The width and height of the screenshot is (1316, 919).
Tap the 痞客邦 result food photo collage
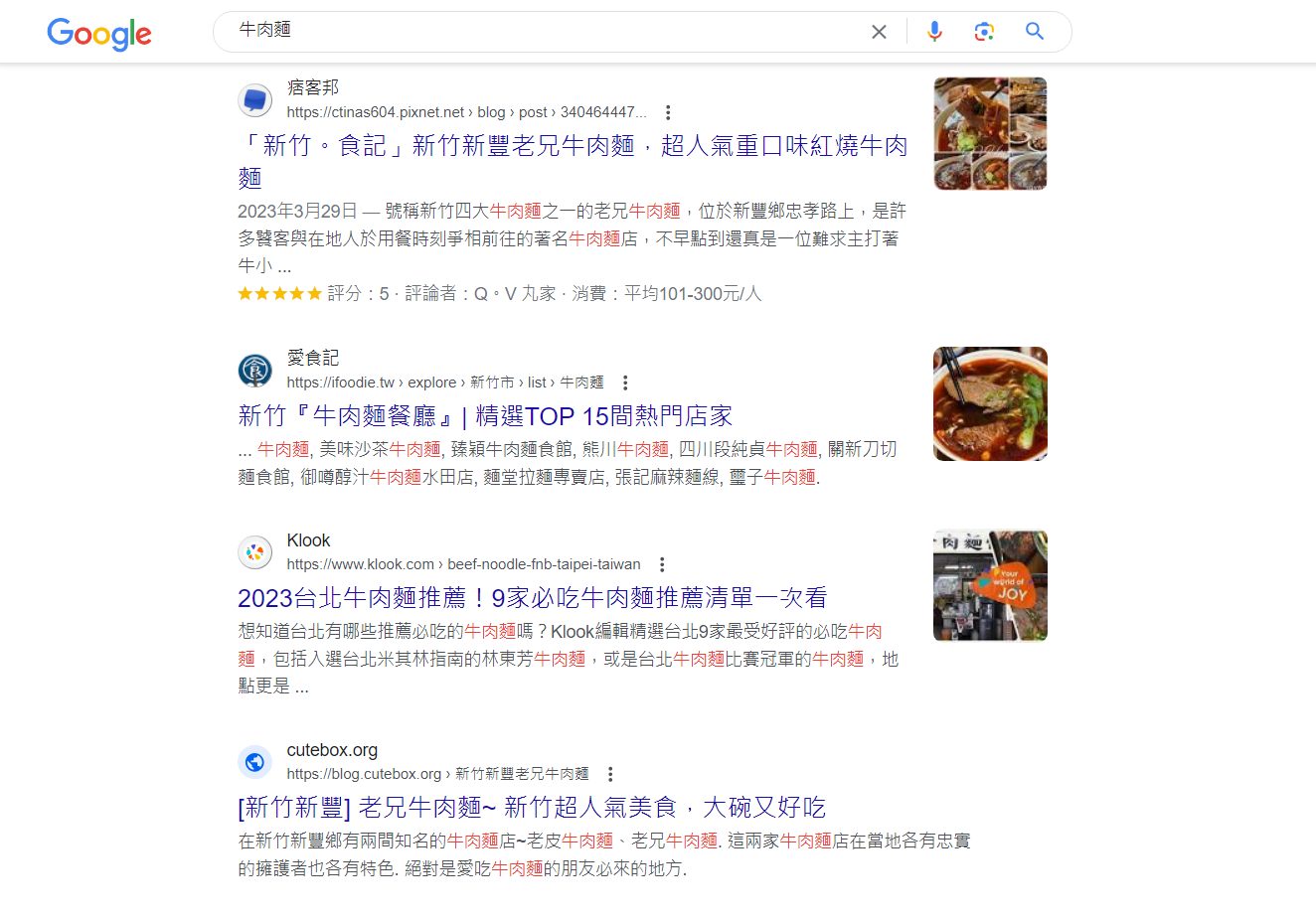pos(990,134)
